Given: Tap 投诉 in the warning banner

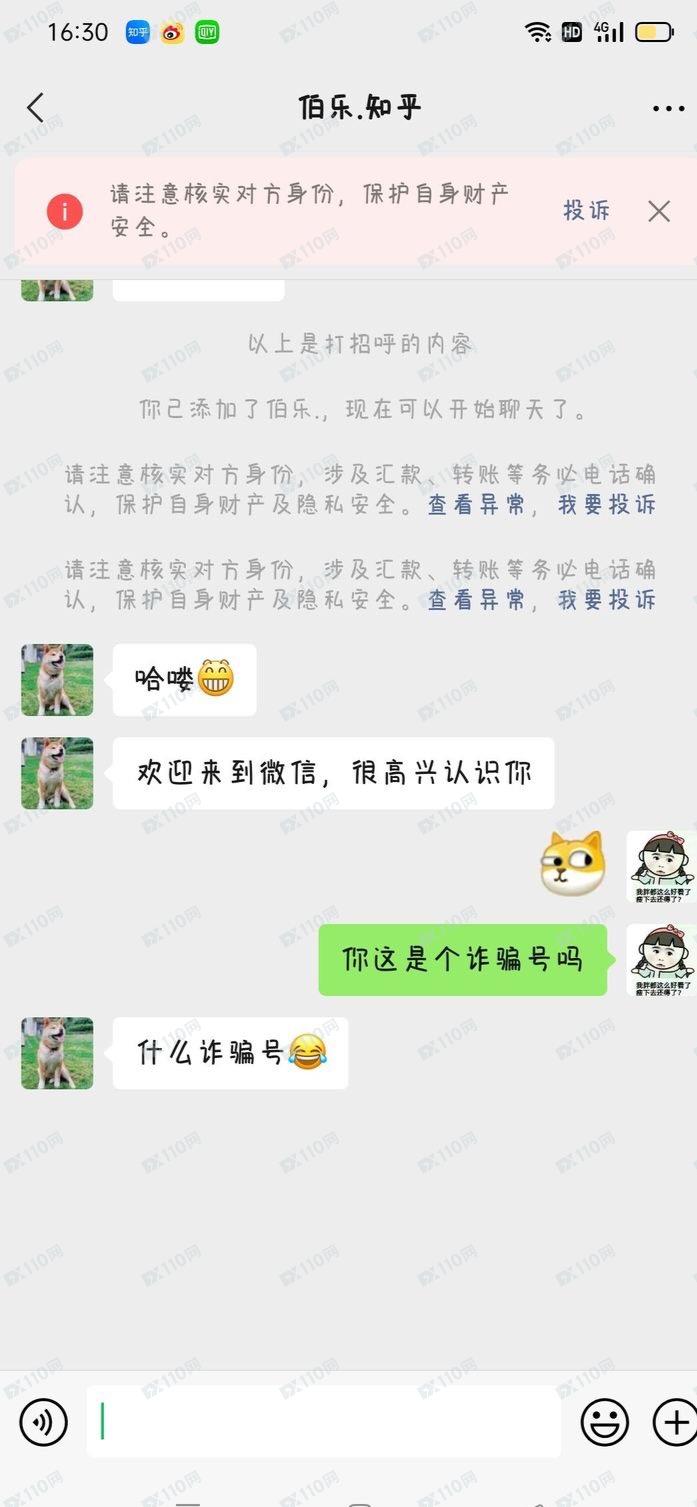Looking at the screenshot, I should [x=586, y=210].
